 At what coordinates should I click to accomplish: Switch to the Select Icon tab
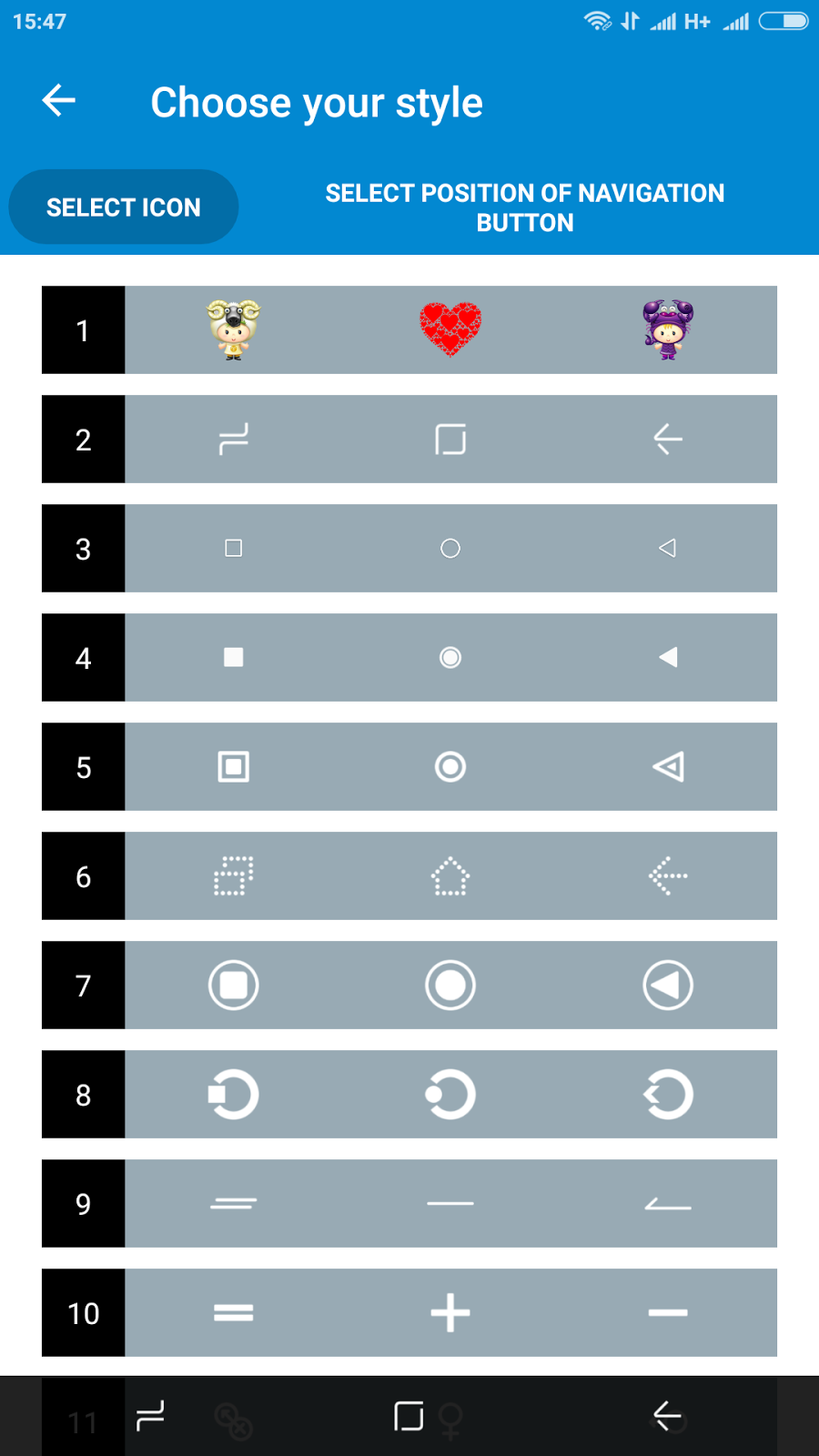click(x=124, y=207)
